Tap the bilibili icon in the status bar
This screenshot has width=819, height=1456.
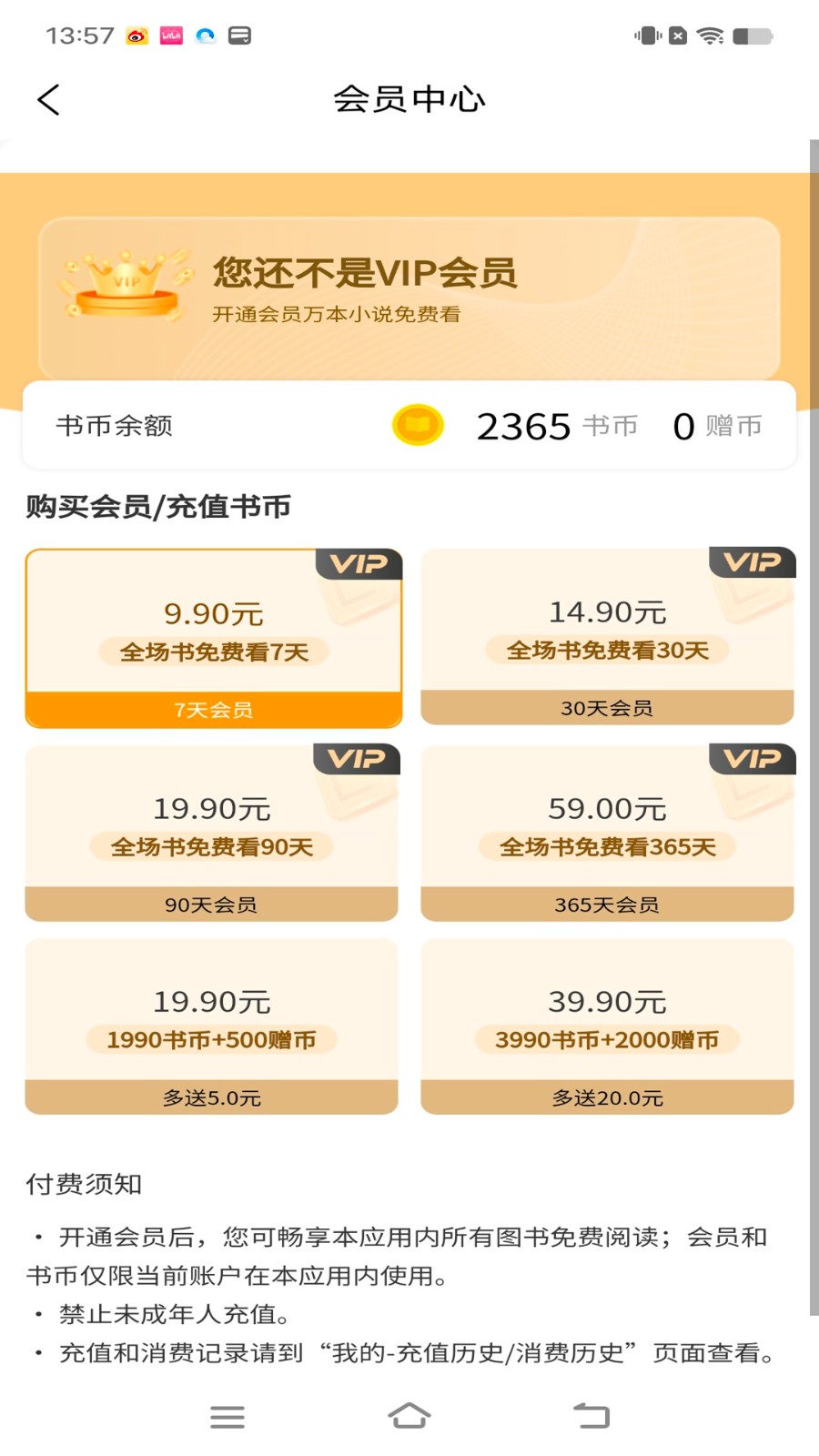pyautogui.click(x=171, y=36)
